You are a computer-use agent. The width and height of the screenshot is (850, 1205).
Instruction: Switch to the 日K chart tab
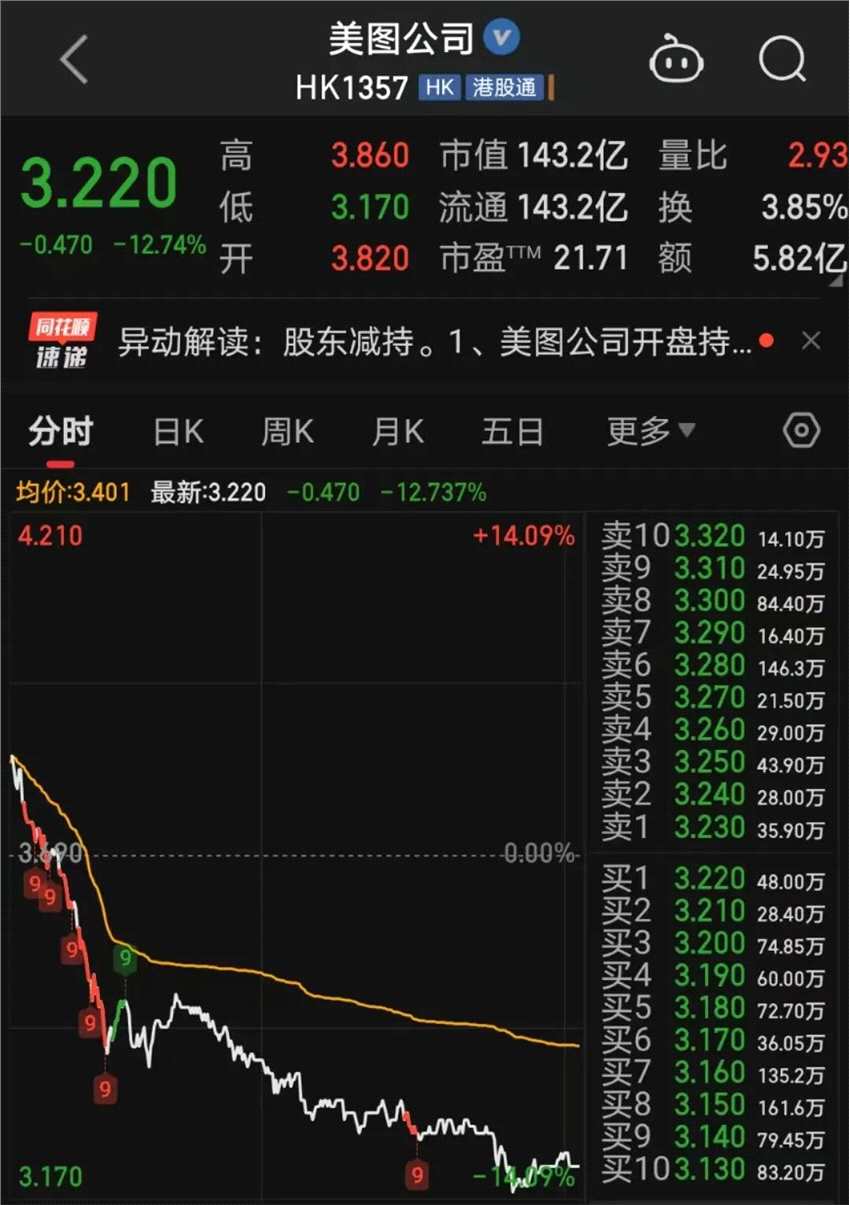[x=178, y=433]
